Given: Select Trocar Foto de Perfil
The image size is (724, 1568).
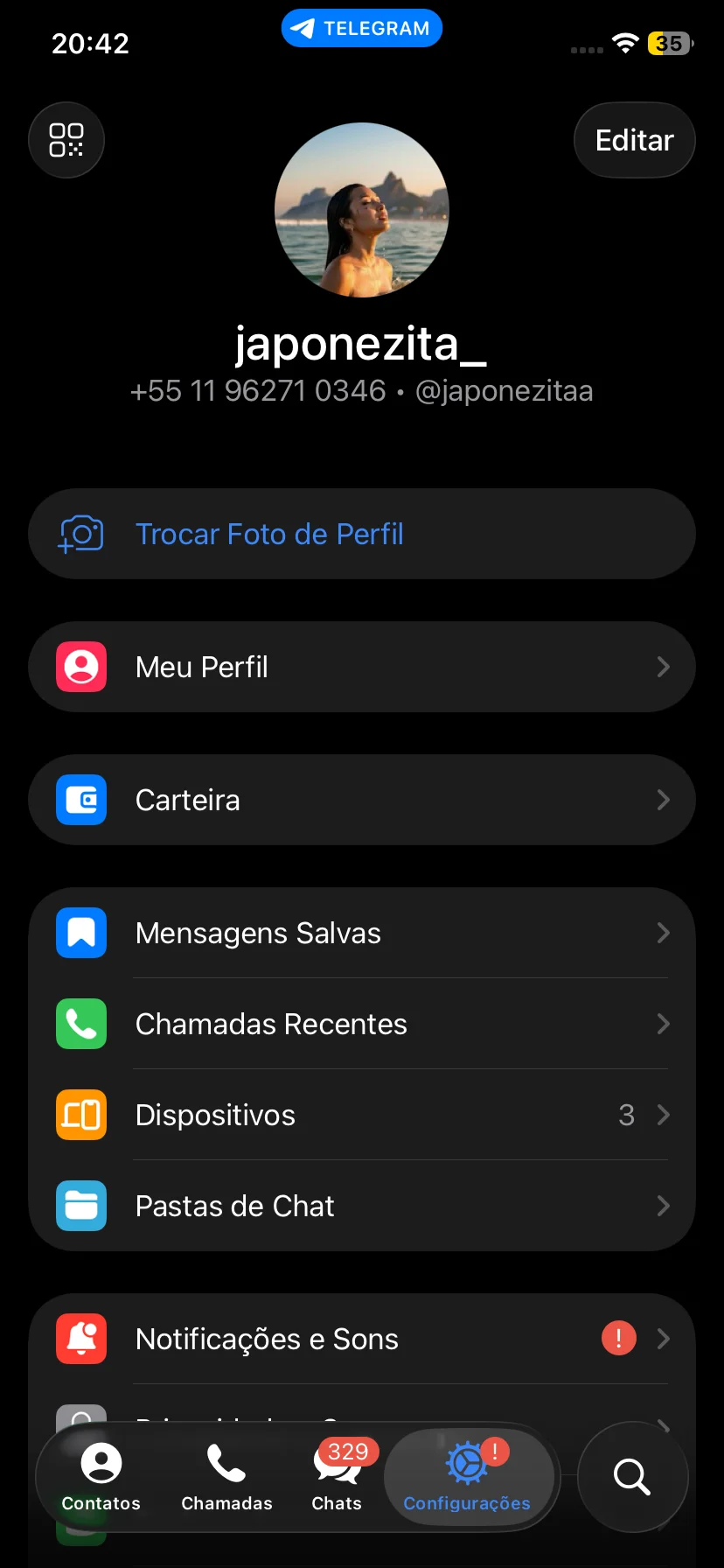Looking at the screenshot, I should tap(362, 534).
